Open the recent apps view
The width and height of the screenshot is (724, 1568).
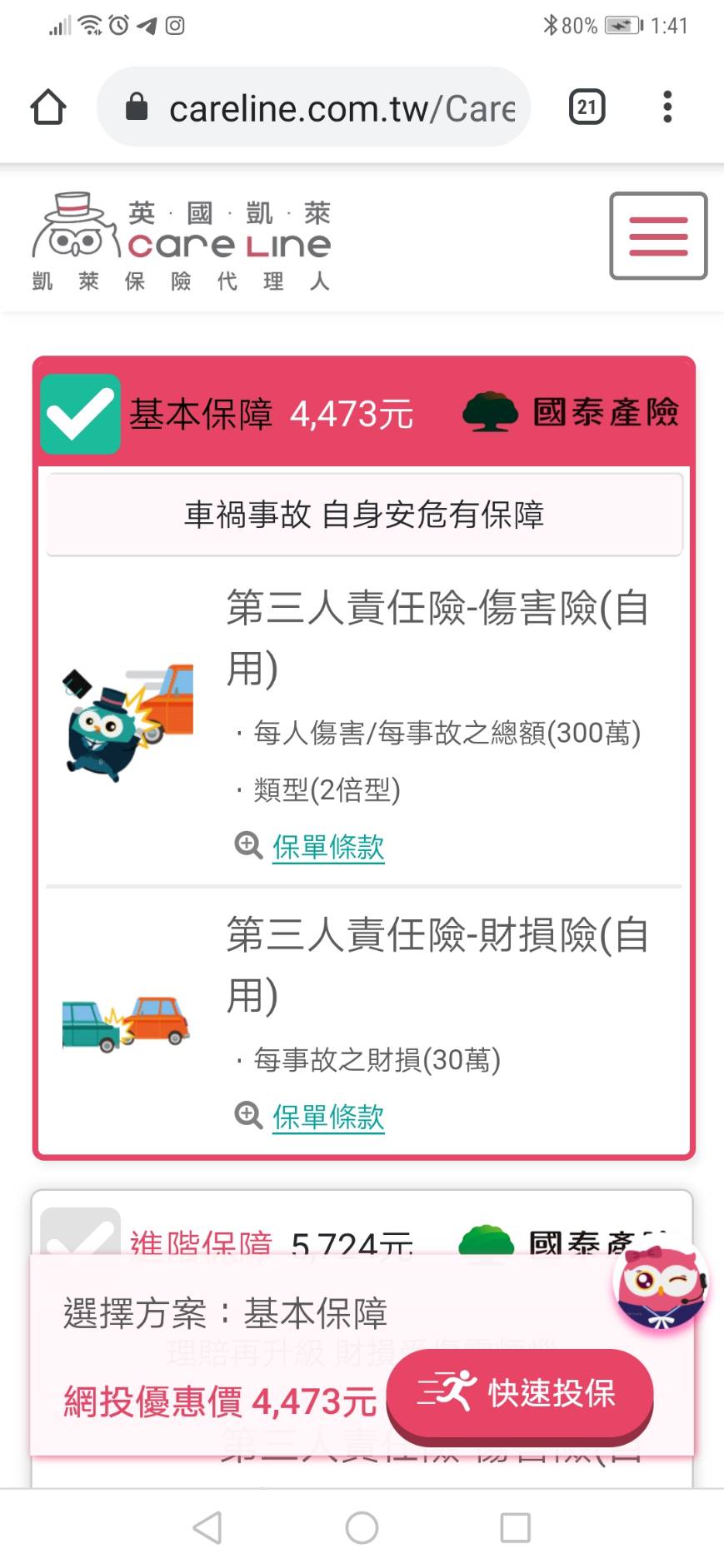515,1527
